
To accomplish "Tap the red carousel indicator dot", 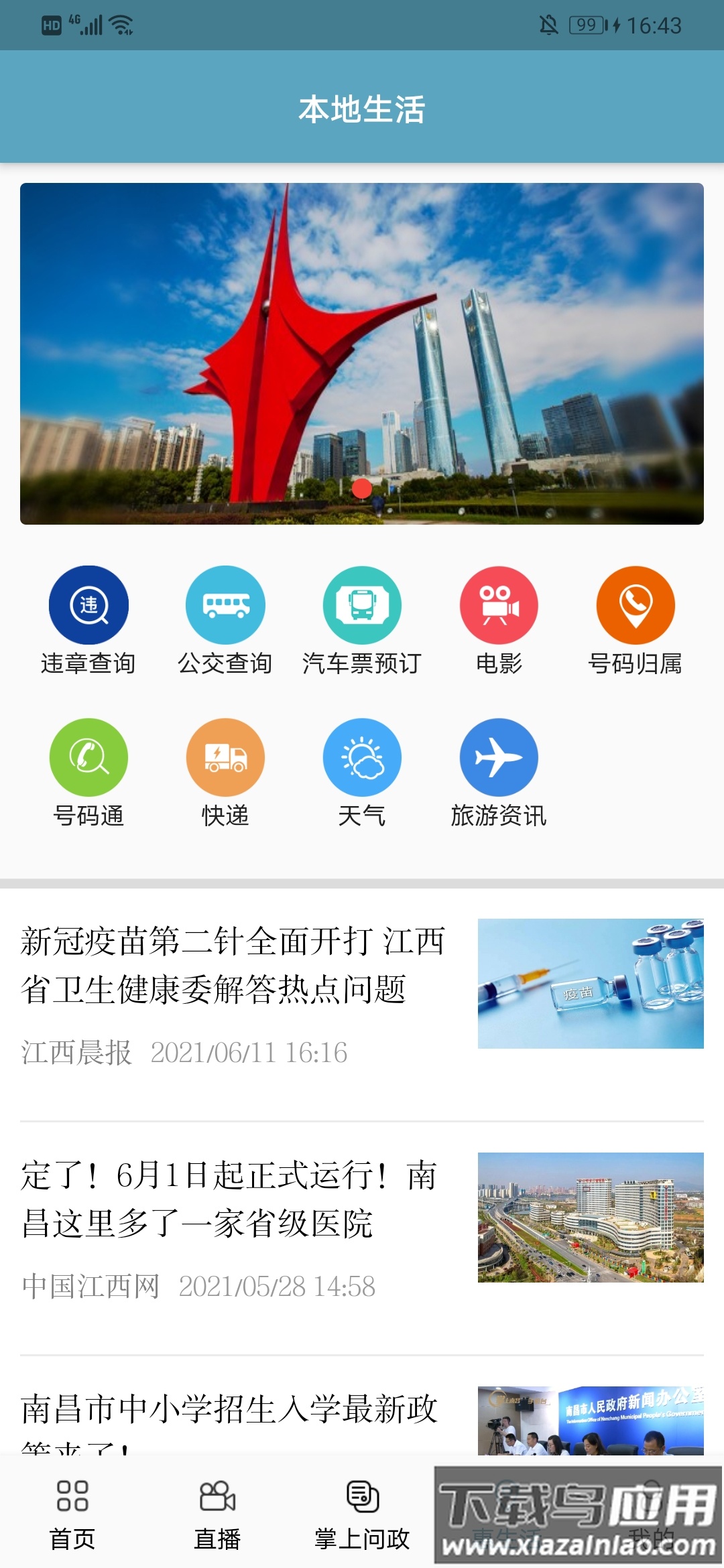I will (x=362, y=490).
